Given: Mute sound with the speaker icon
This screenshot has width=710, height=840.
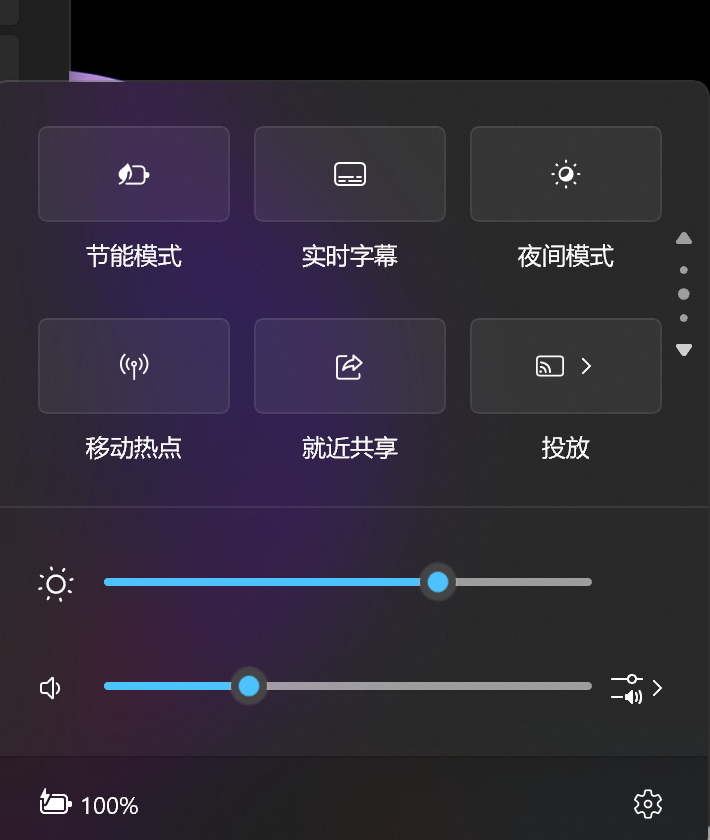Looking at the screenshot, I should (51, 688).
